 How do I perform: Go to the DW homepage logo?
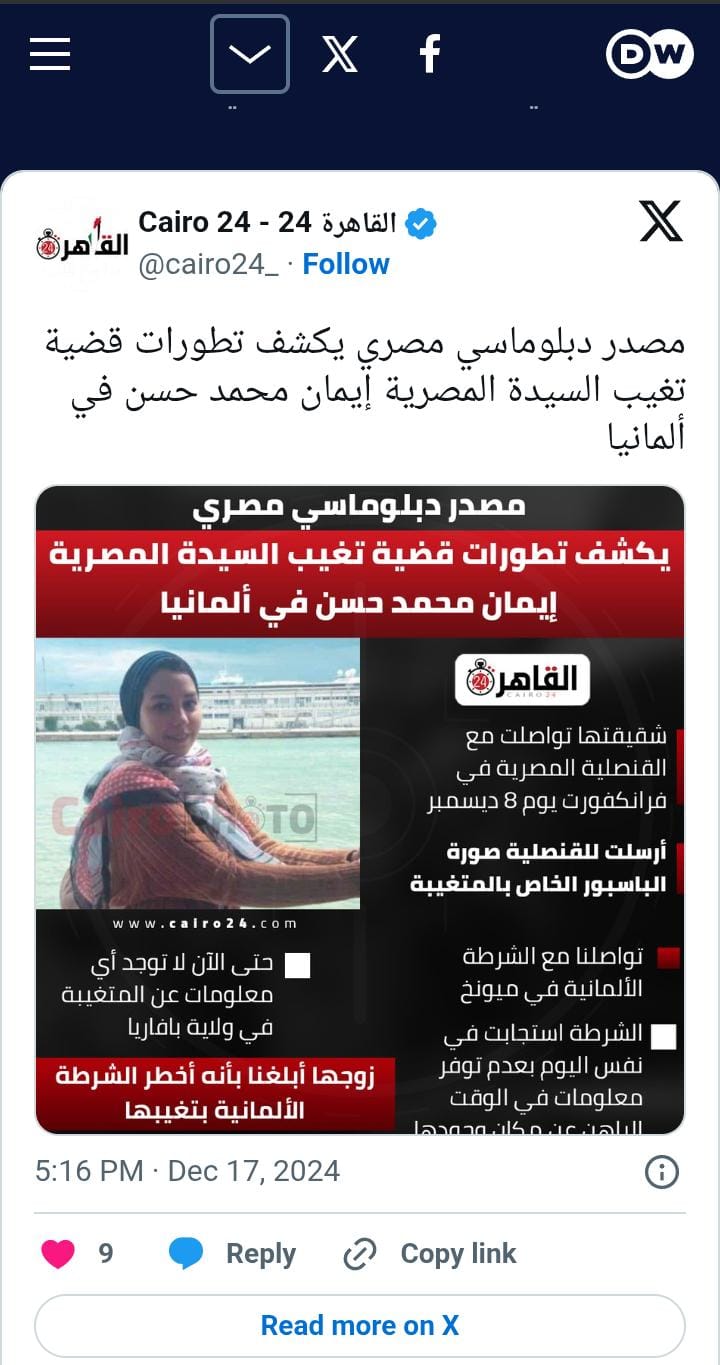tap(650, 54)
